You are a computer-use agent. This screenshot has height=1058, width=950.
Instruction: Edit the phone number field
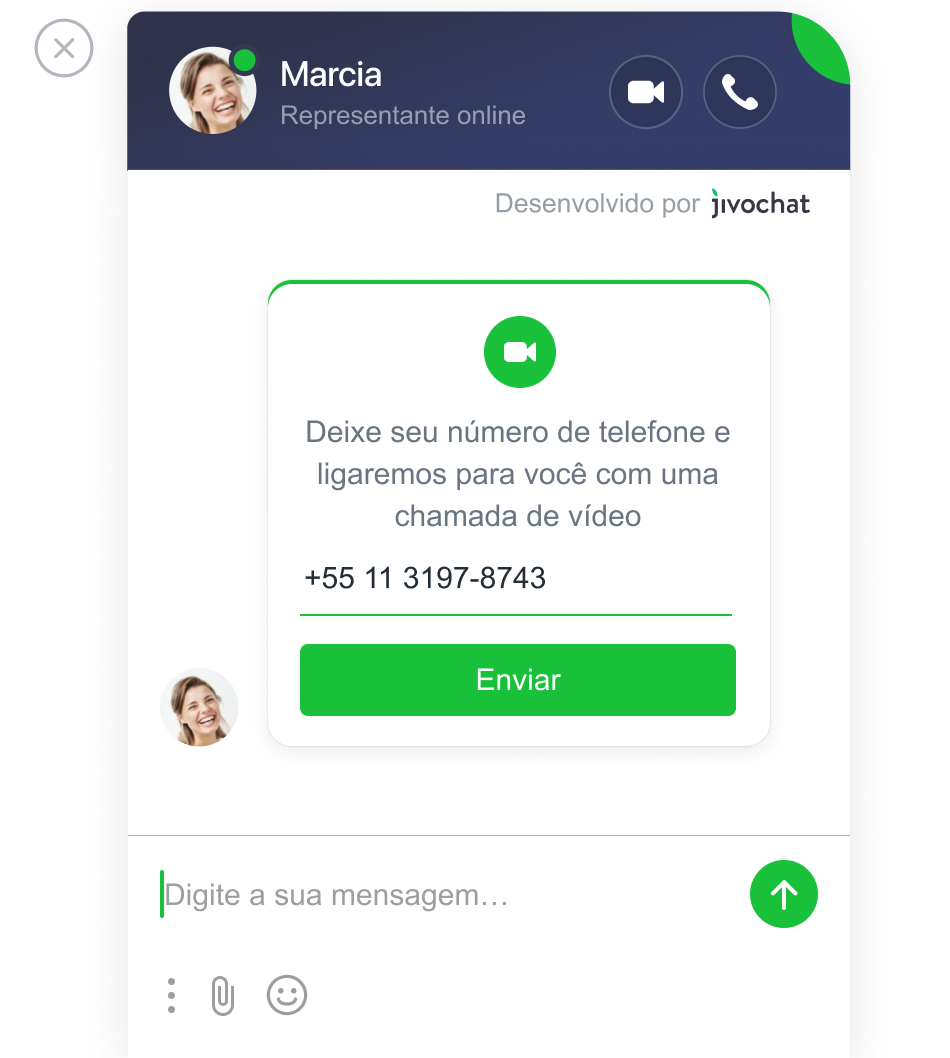pos(515,578)
